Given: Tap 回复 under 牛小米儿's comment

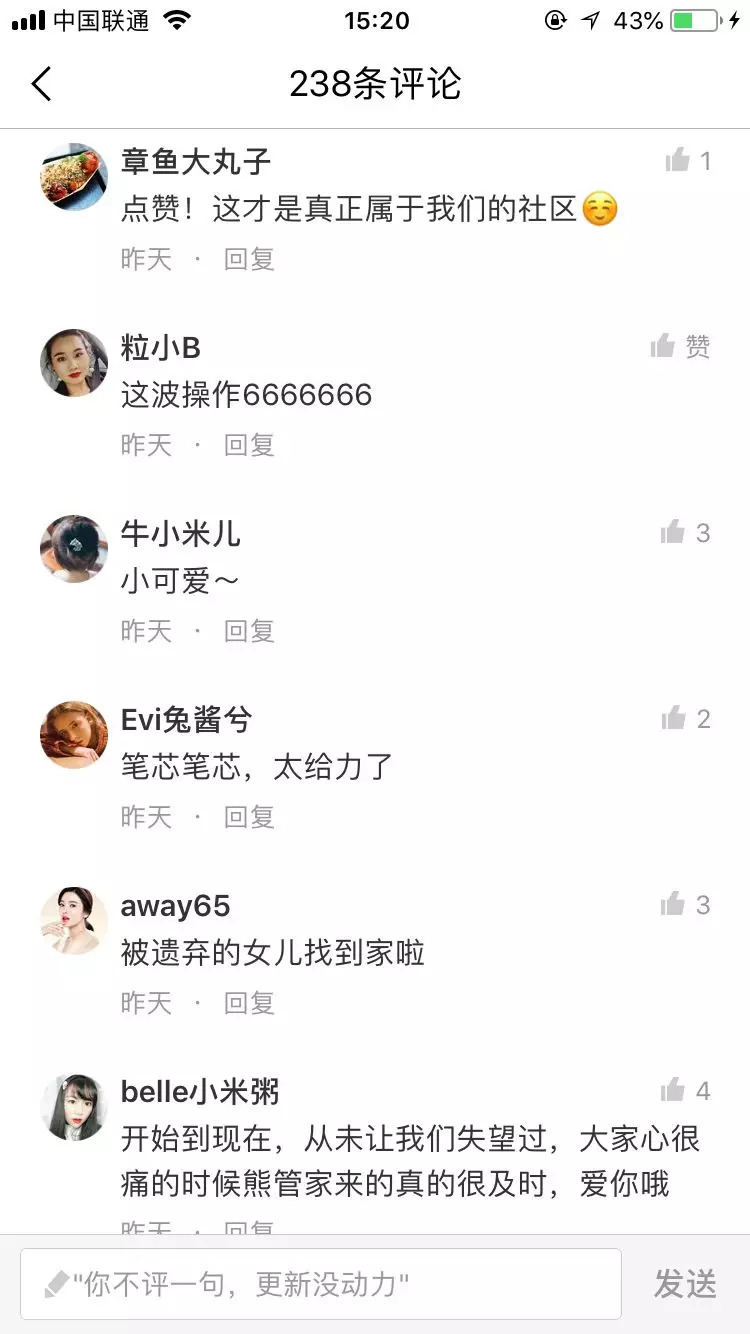Looking at the screenshot, I should [249, 631].
